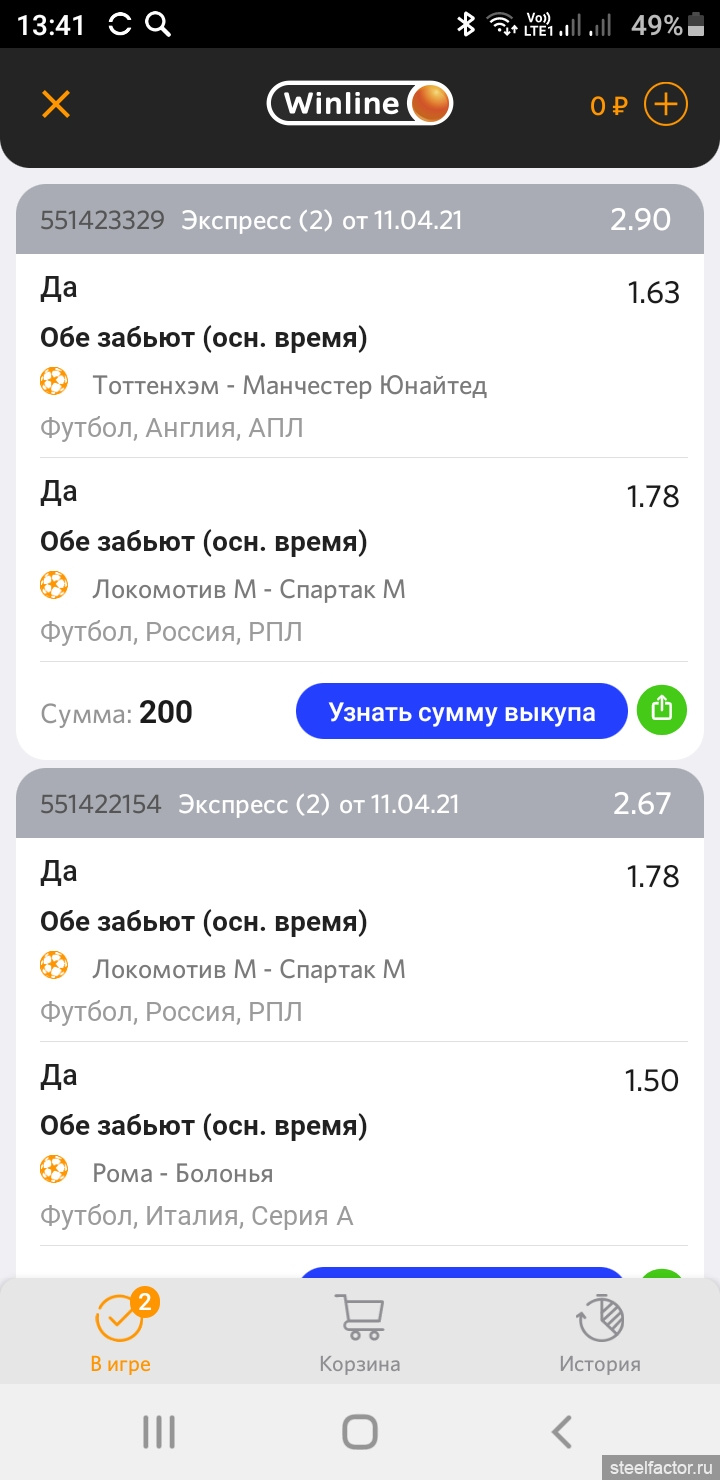Tap 'Узнать сумму выкупа' for bet 551423329
Screen dimensions: 720x1480
coord(461,712)
